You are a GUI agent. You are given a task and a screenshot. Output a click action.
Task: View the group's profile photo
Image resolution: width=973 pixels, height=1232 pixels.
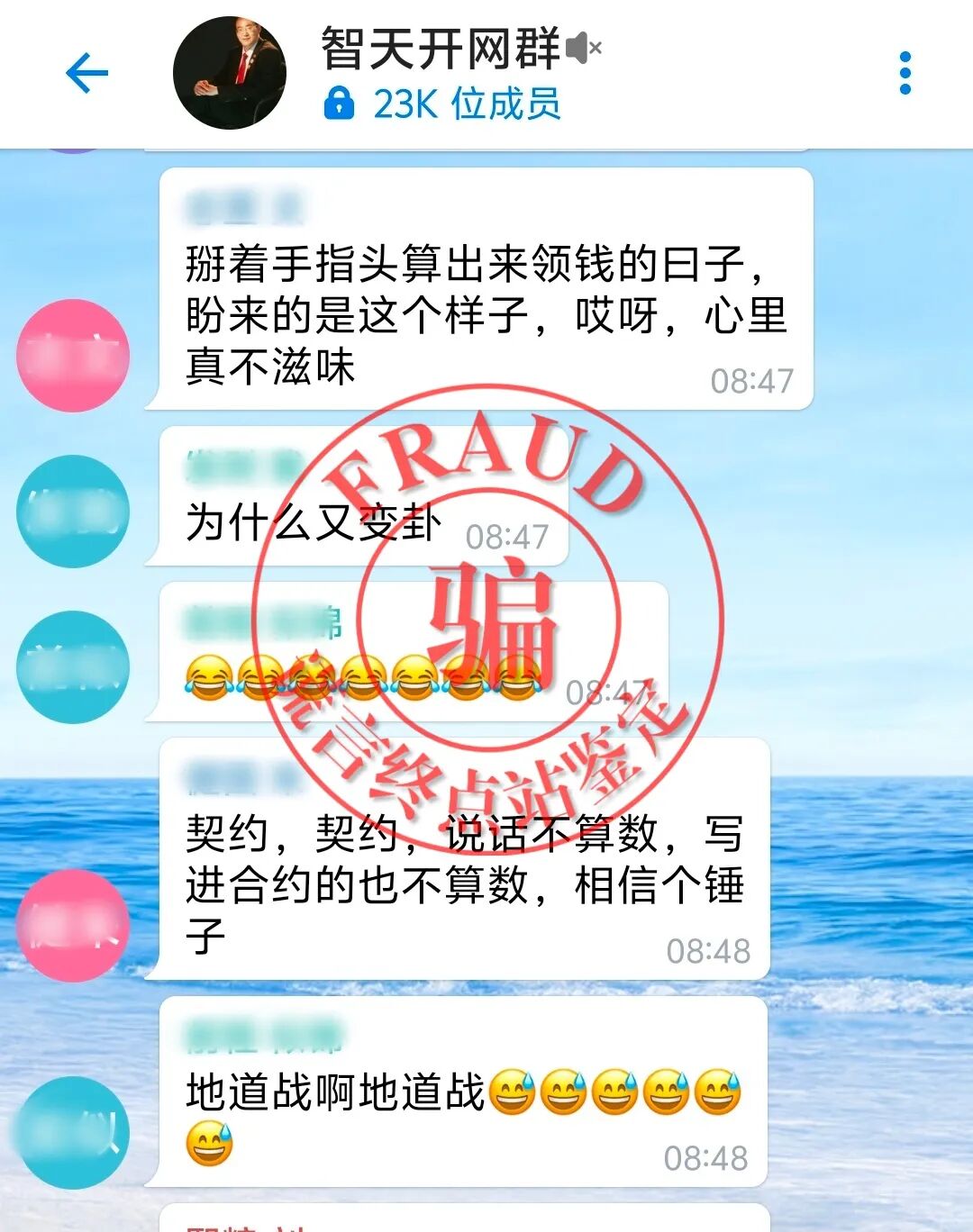(x=230, y=73)
